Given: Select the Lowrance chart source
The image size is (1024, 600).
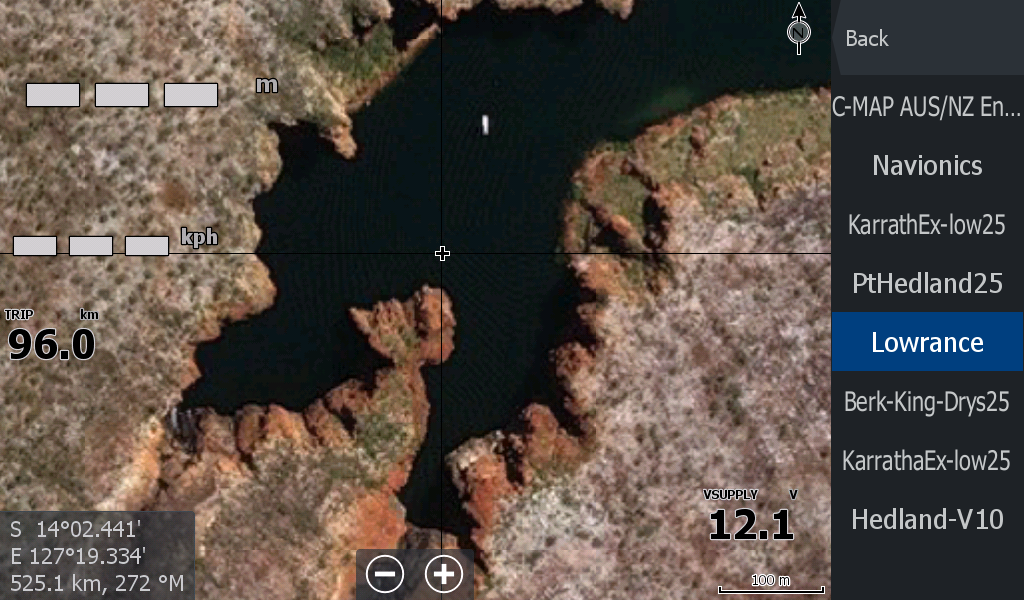Looking at the screenshot, I should click(927, 342).
